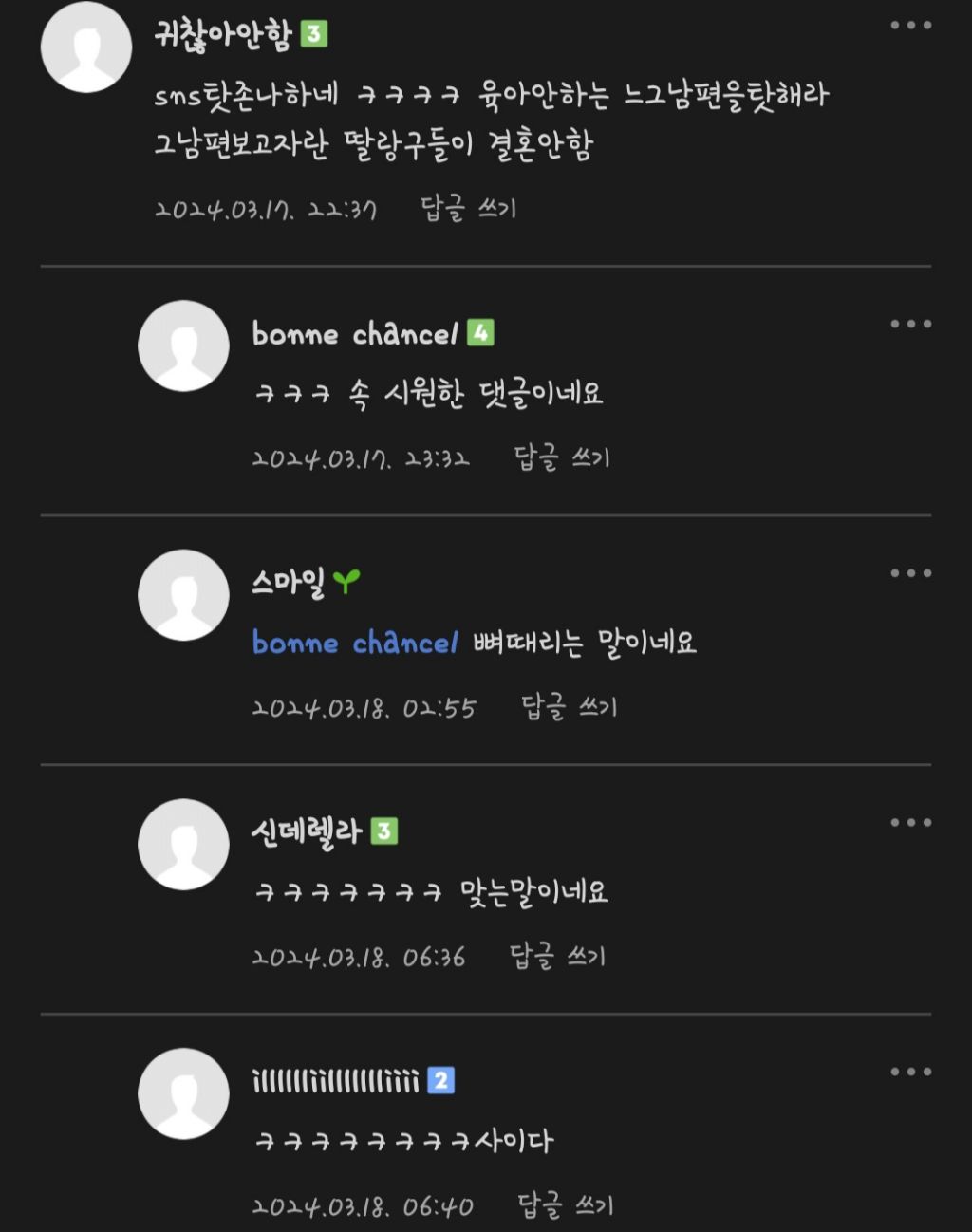The height and width of the screenshot is (1232, 972).
Task: Reply to the ㅋㅋㅋ사이다 comment
Action: pos(565,1206)
